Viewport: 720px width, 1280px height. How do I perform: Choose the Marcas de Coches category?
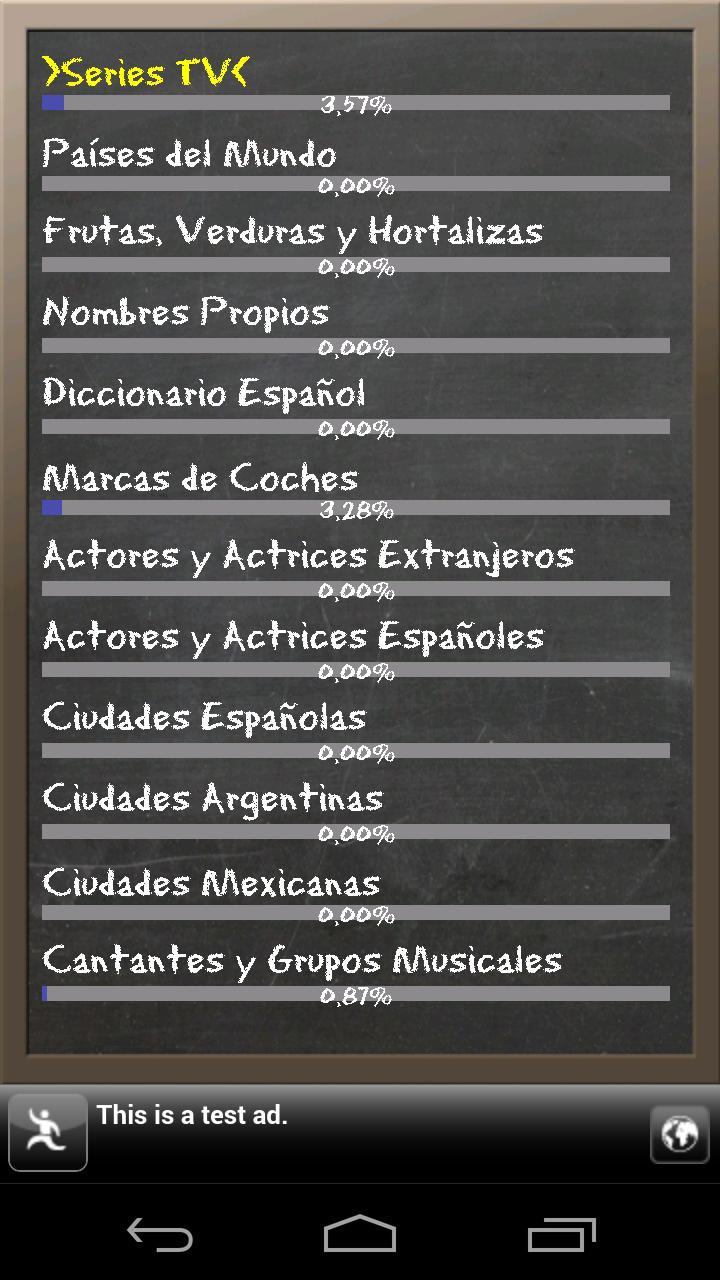tap(199, 479)
